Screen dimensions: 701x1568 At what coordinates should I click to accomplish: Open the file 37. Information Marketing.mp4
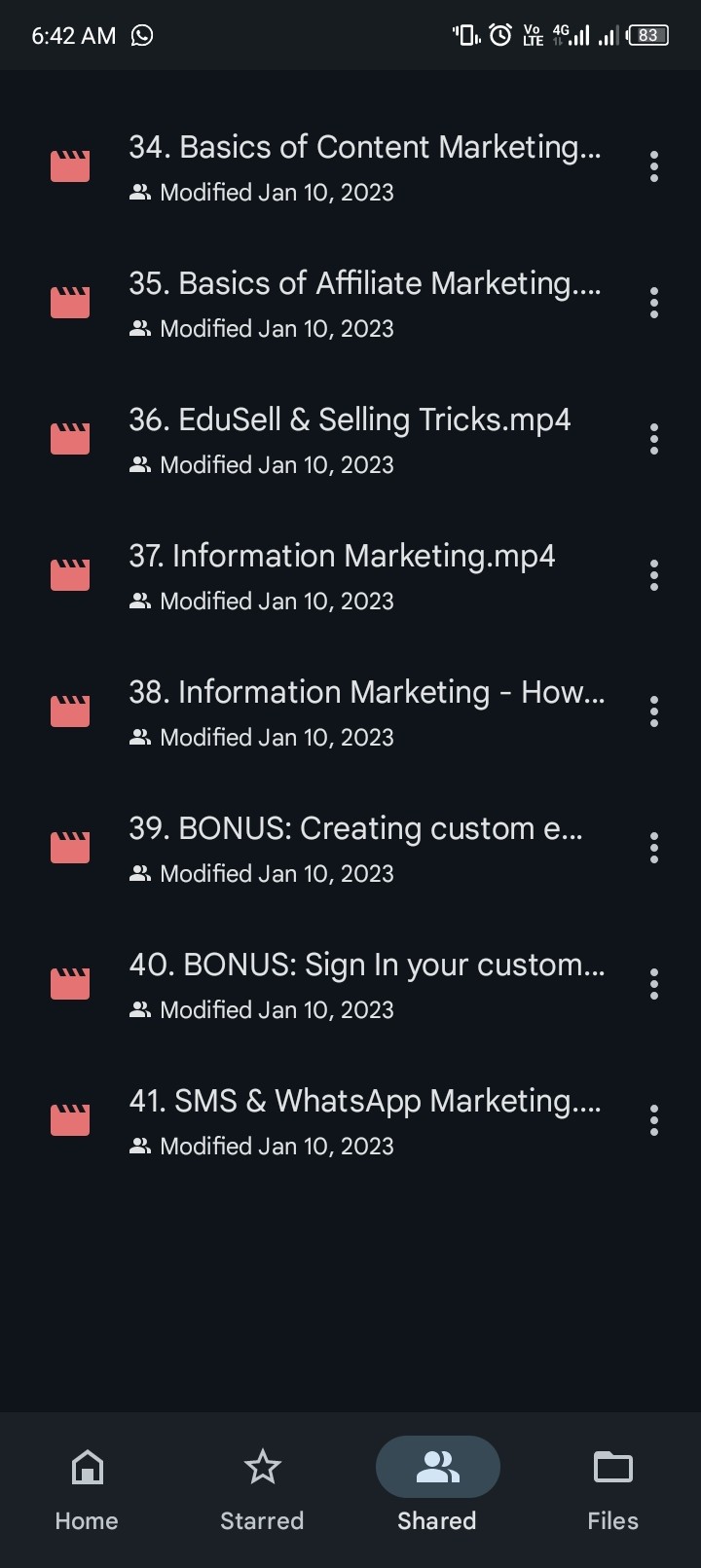343,556
